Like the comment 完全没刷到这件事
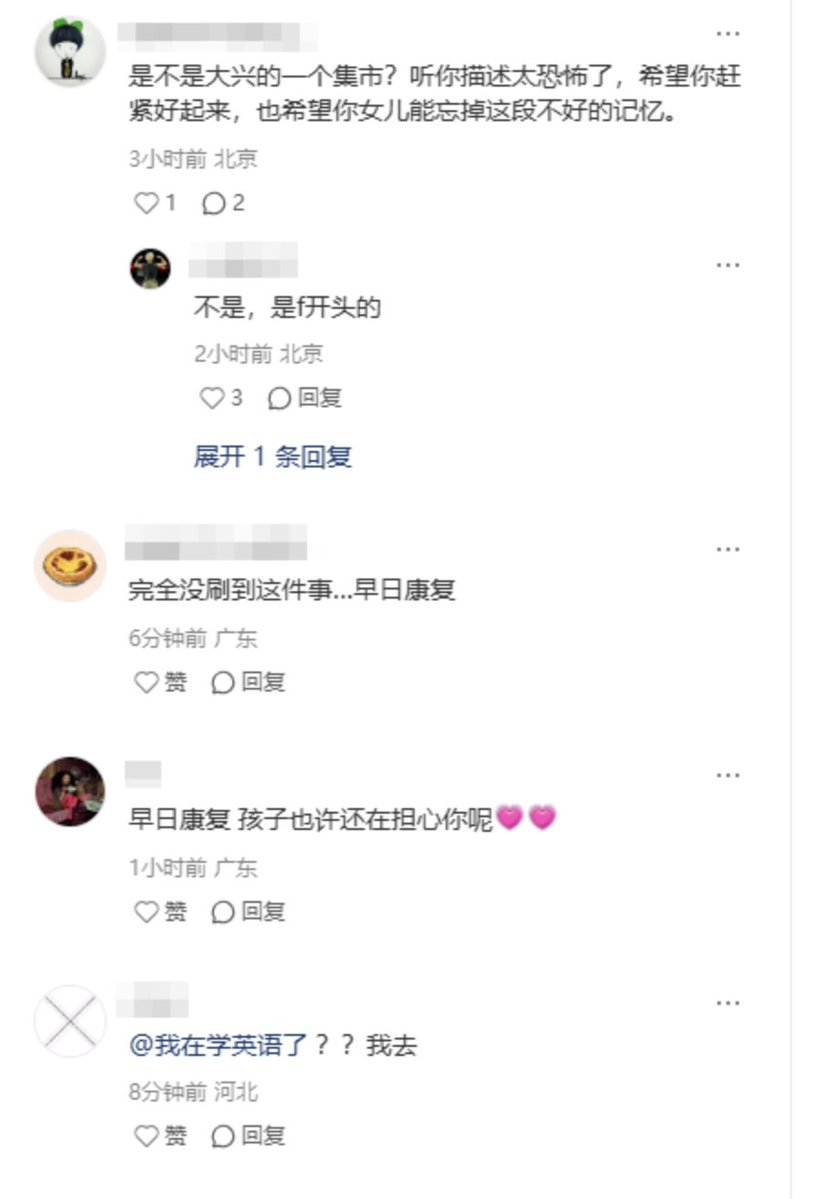 tap(159, 682)
